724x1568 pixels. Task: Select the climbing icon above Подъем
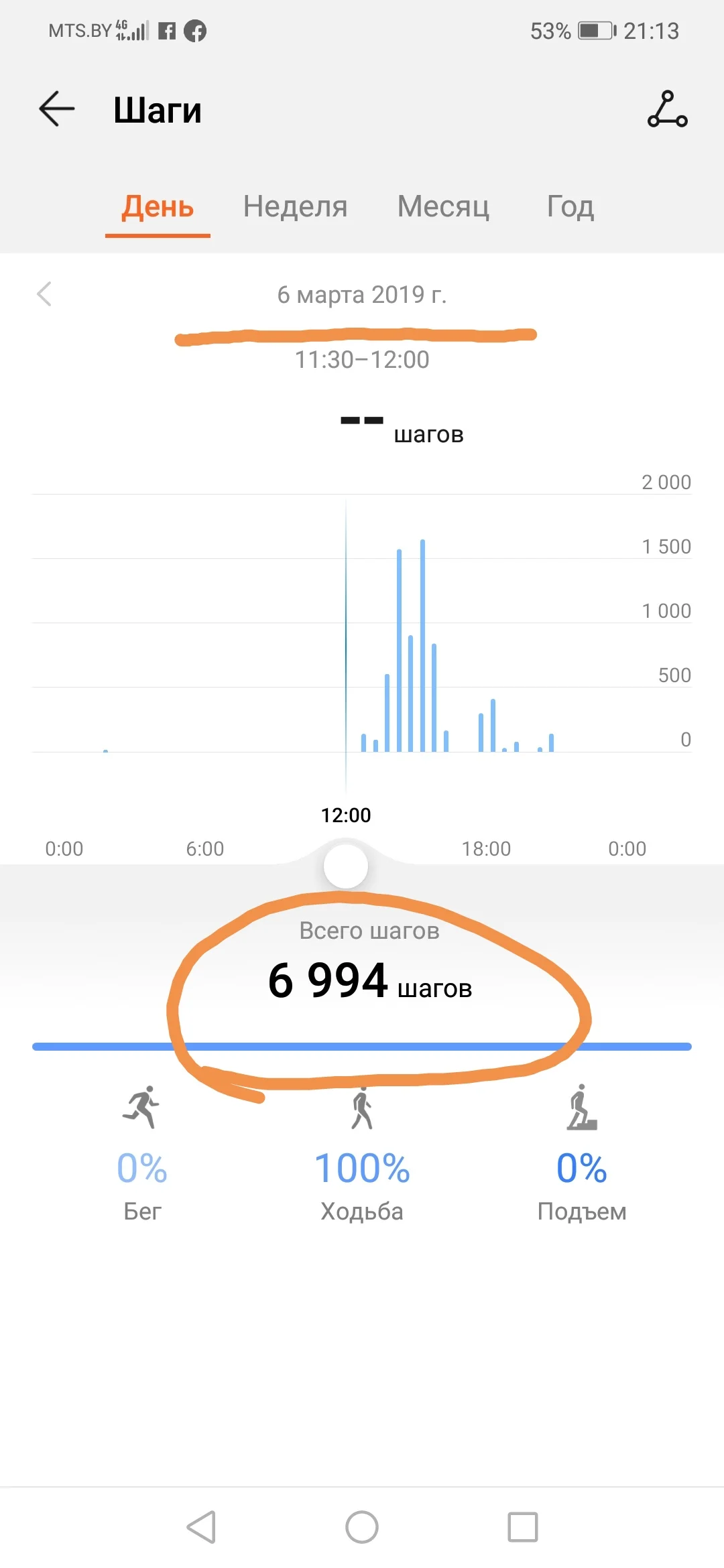(581, 1109)
